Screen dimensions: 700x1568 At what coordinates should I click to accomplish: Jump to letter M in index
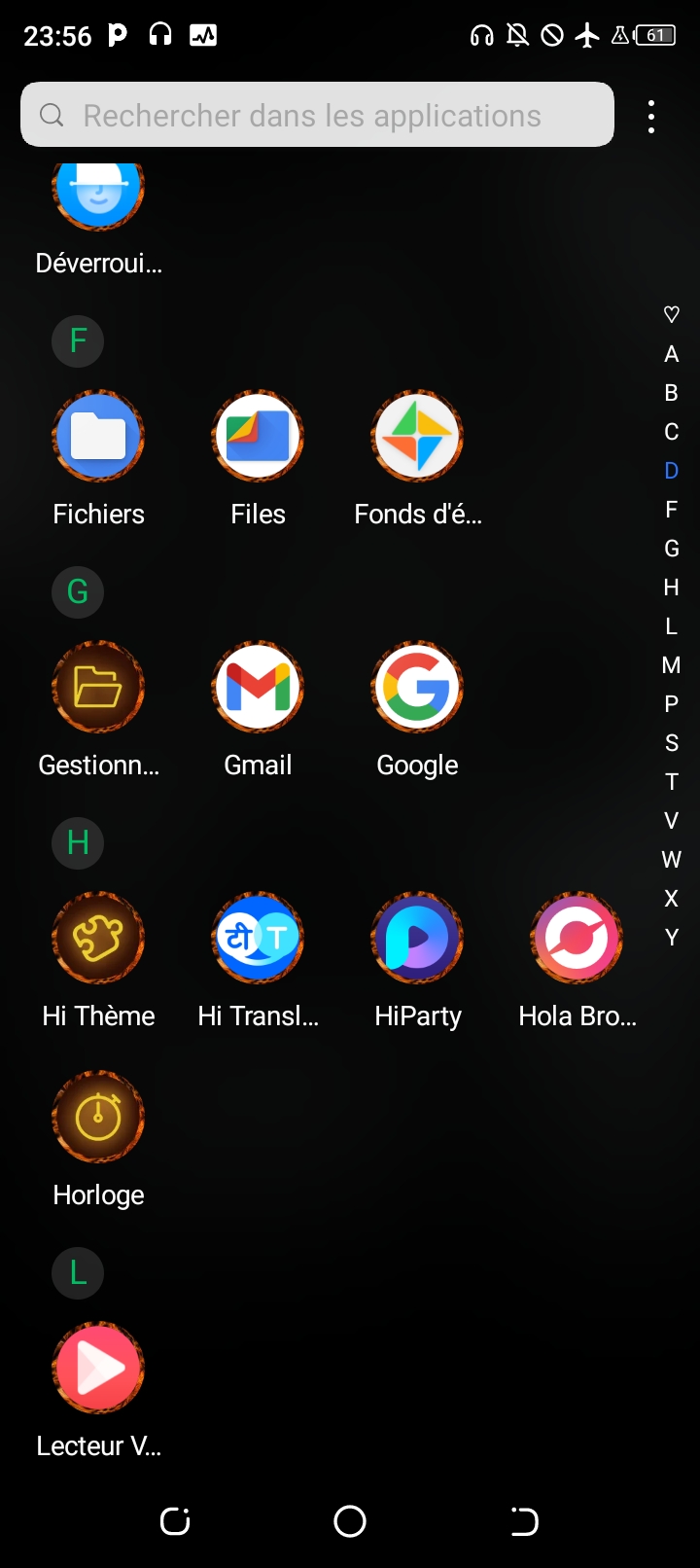(671, 665)
